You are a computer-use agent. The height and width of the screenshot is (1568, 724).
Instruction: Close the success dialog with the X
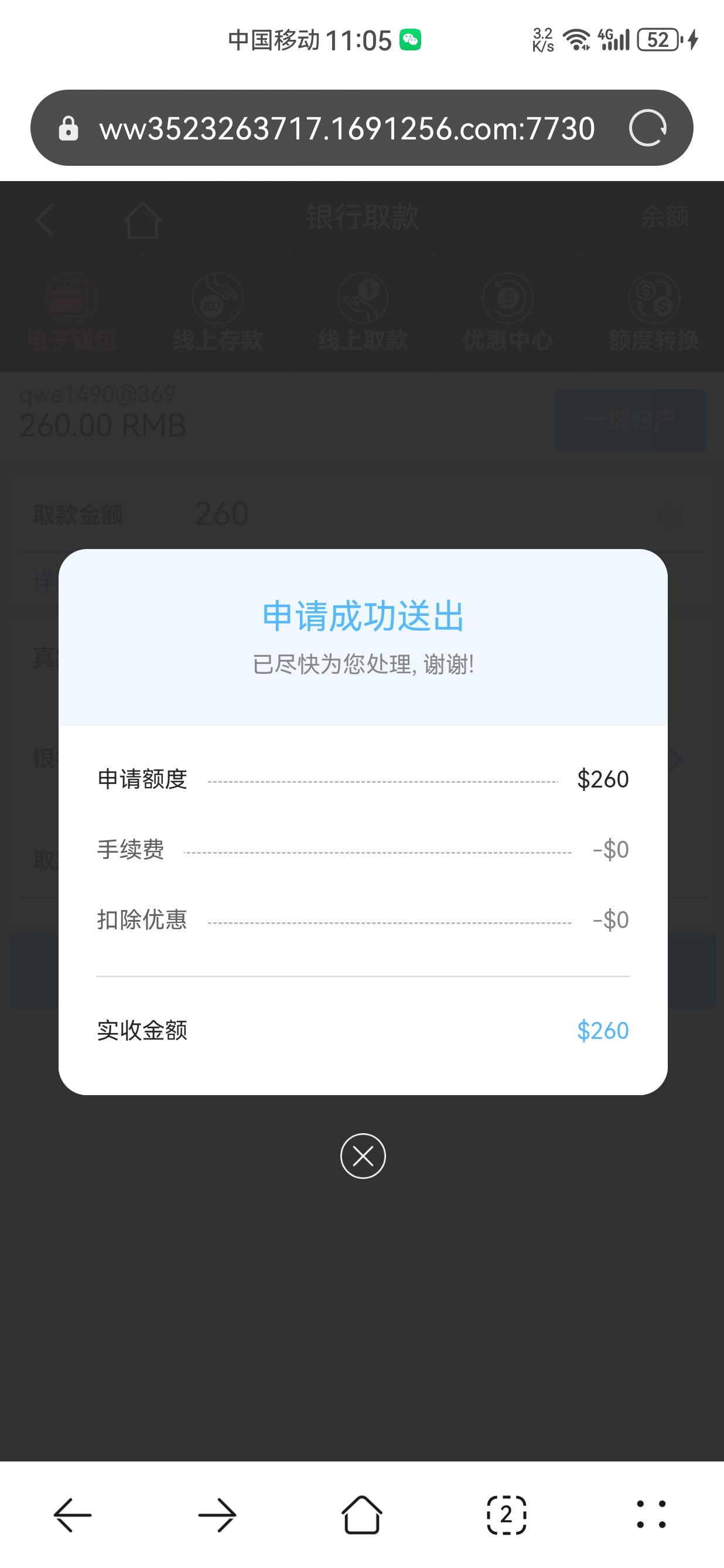point(362,1157)
